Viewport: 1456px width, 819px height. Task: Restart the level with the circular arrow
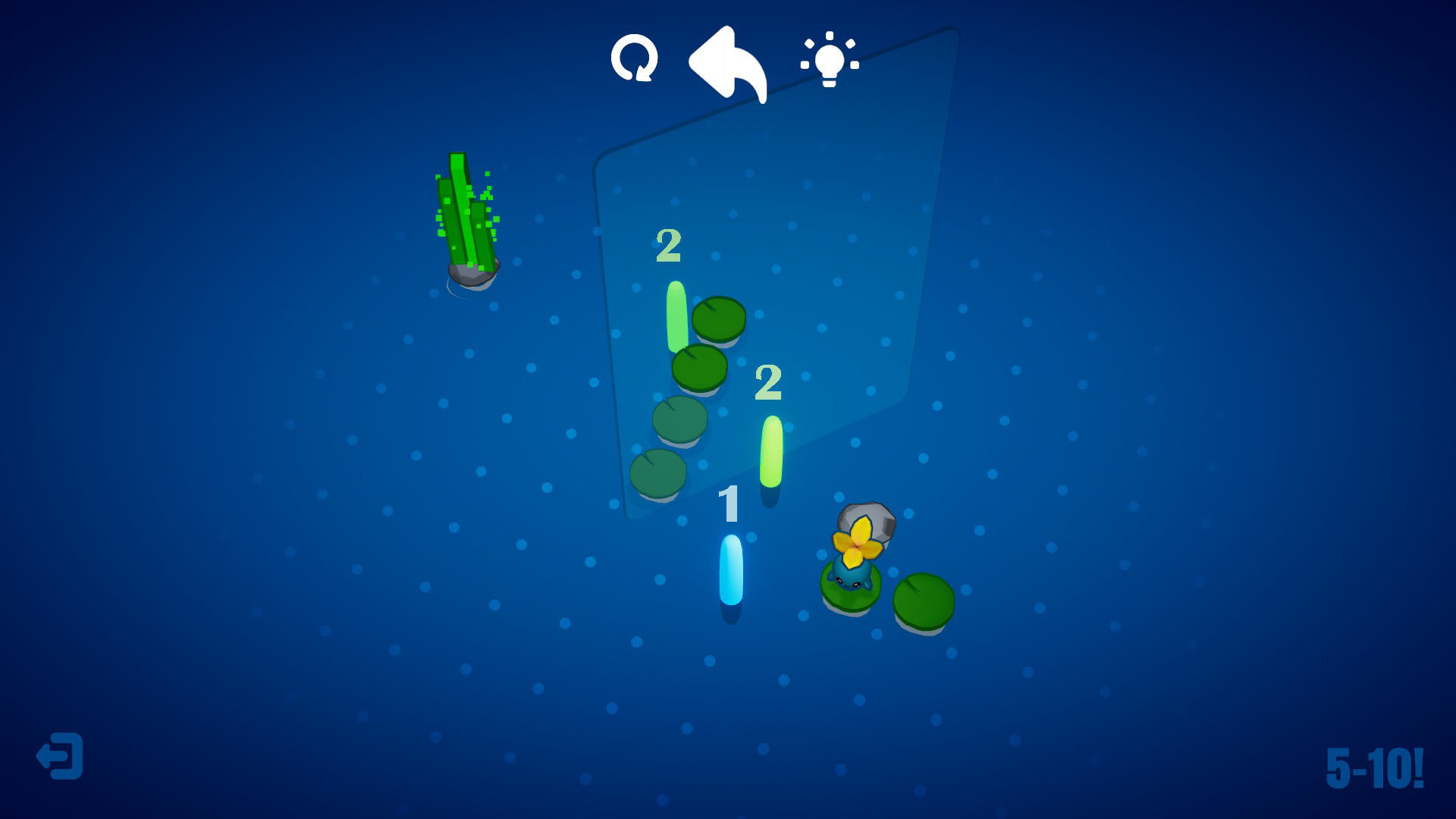(x=634, y=58)
